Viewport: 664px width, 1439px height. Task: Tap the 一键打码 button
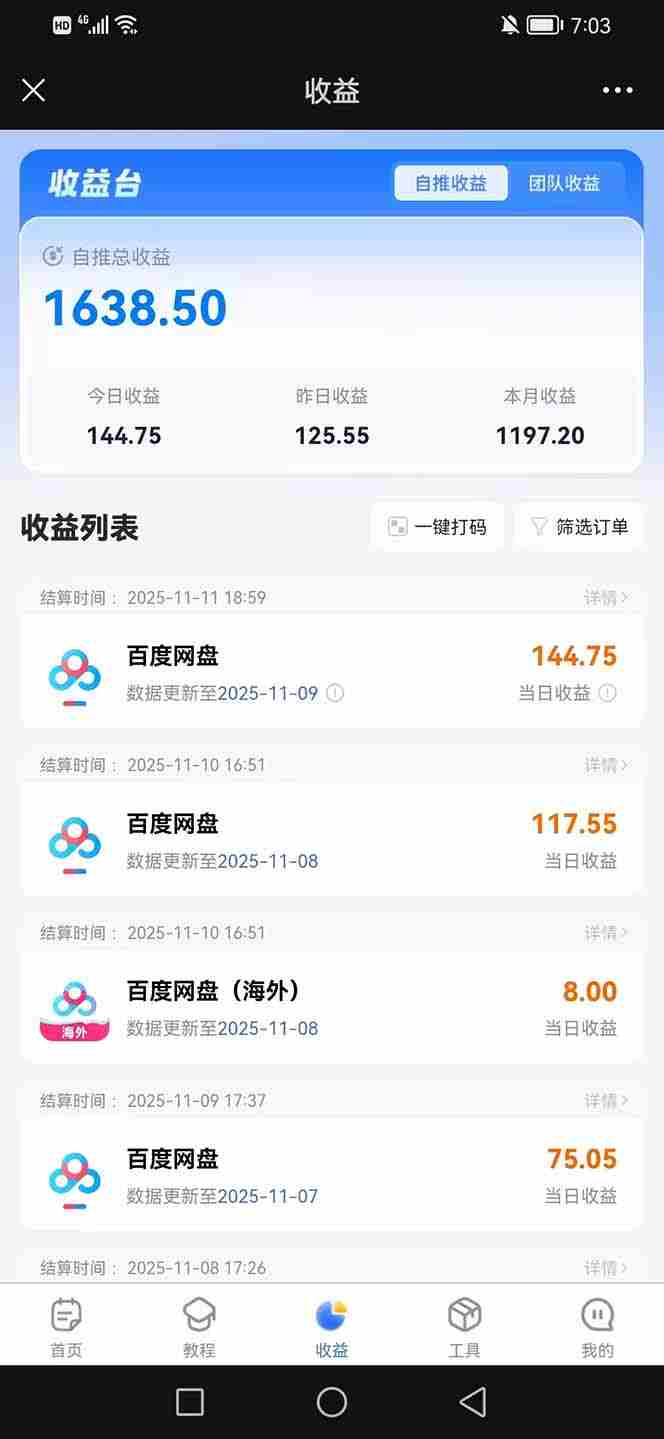tap(437, 527)
